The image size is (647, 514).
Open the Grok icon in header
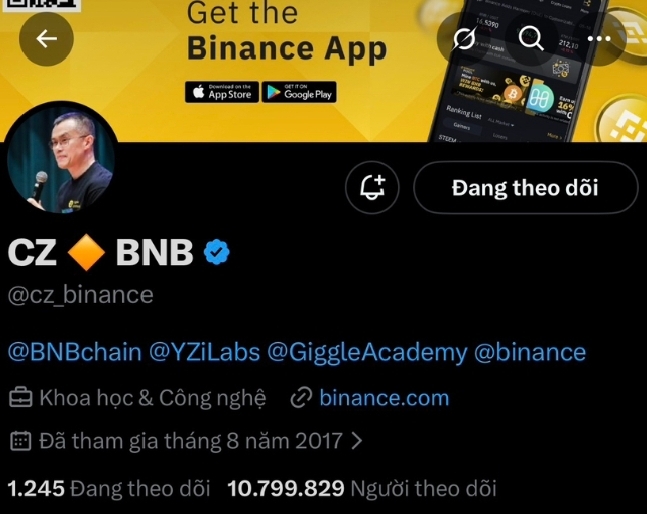pos(464,39)
